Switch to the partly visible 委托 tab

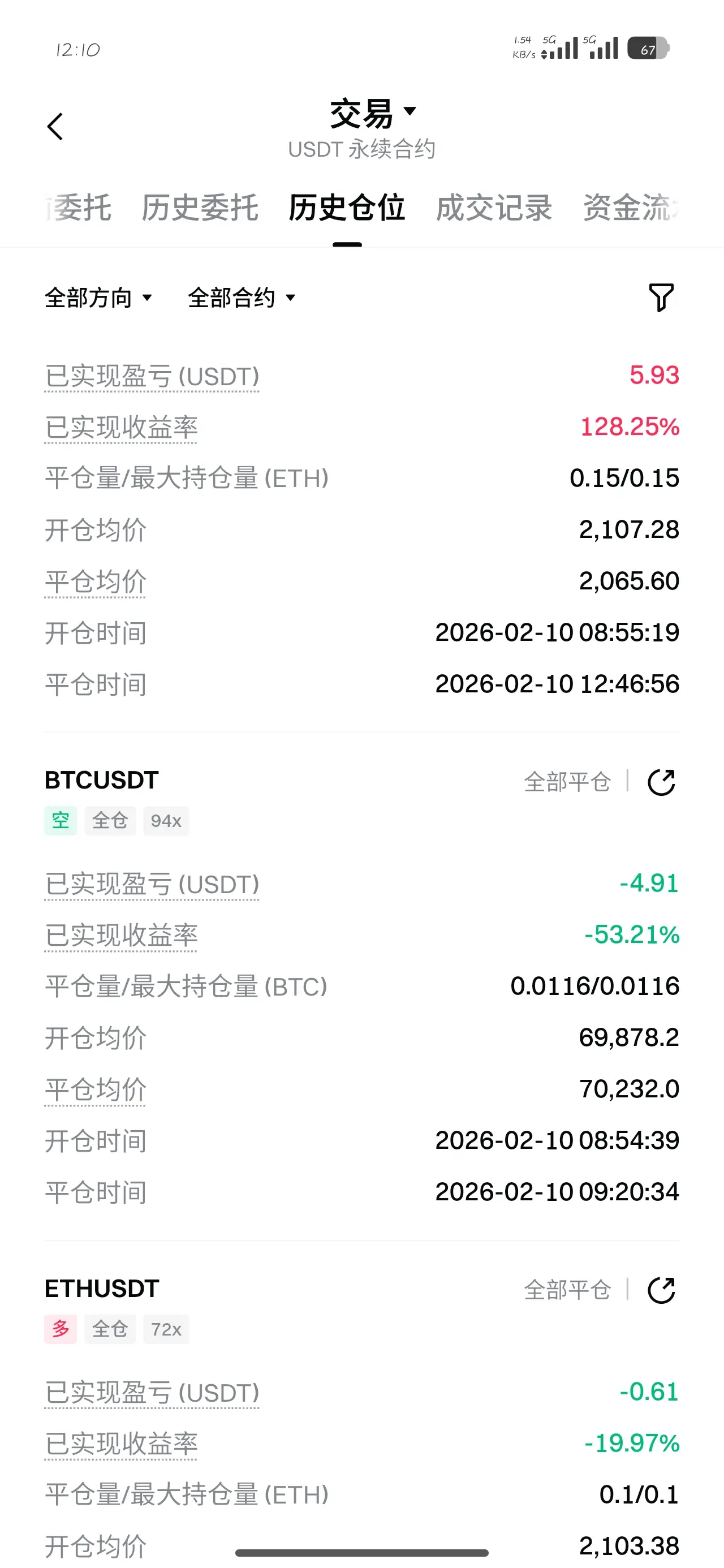78,208
